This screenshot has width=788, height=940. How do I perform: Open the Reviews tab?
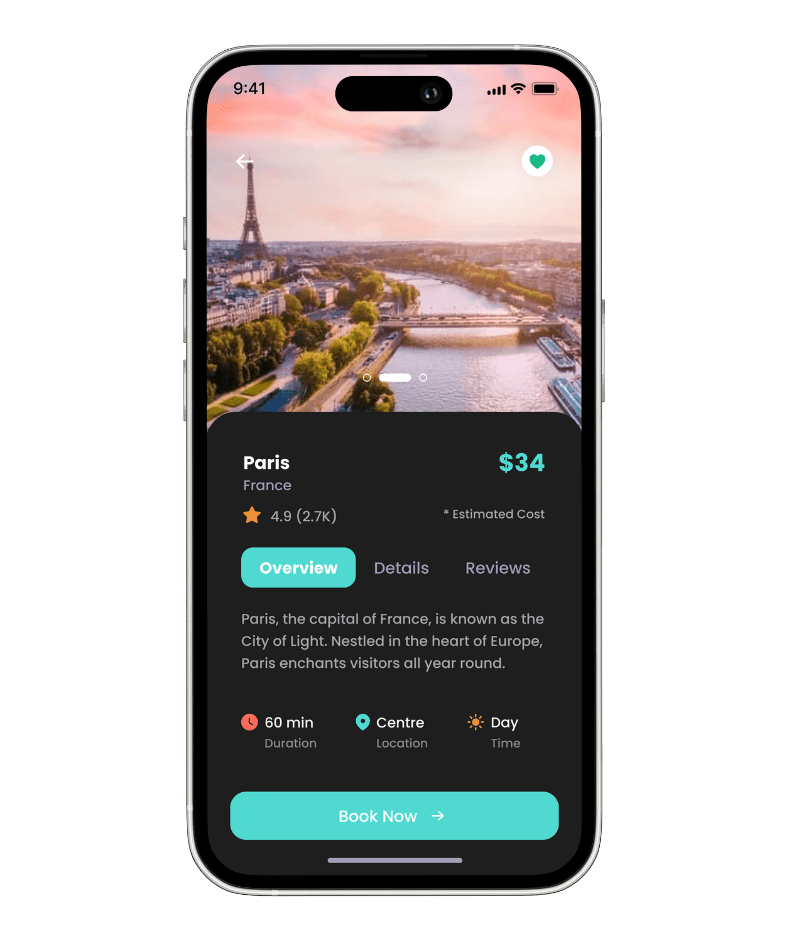point(497,568)
